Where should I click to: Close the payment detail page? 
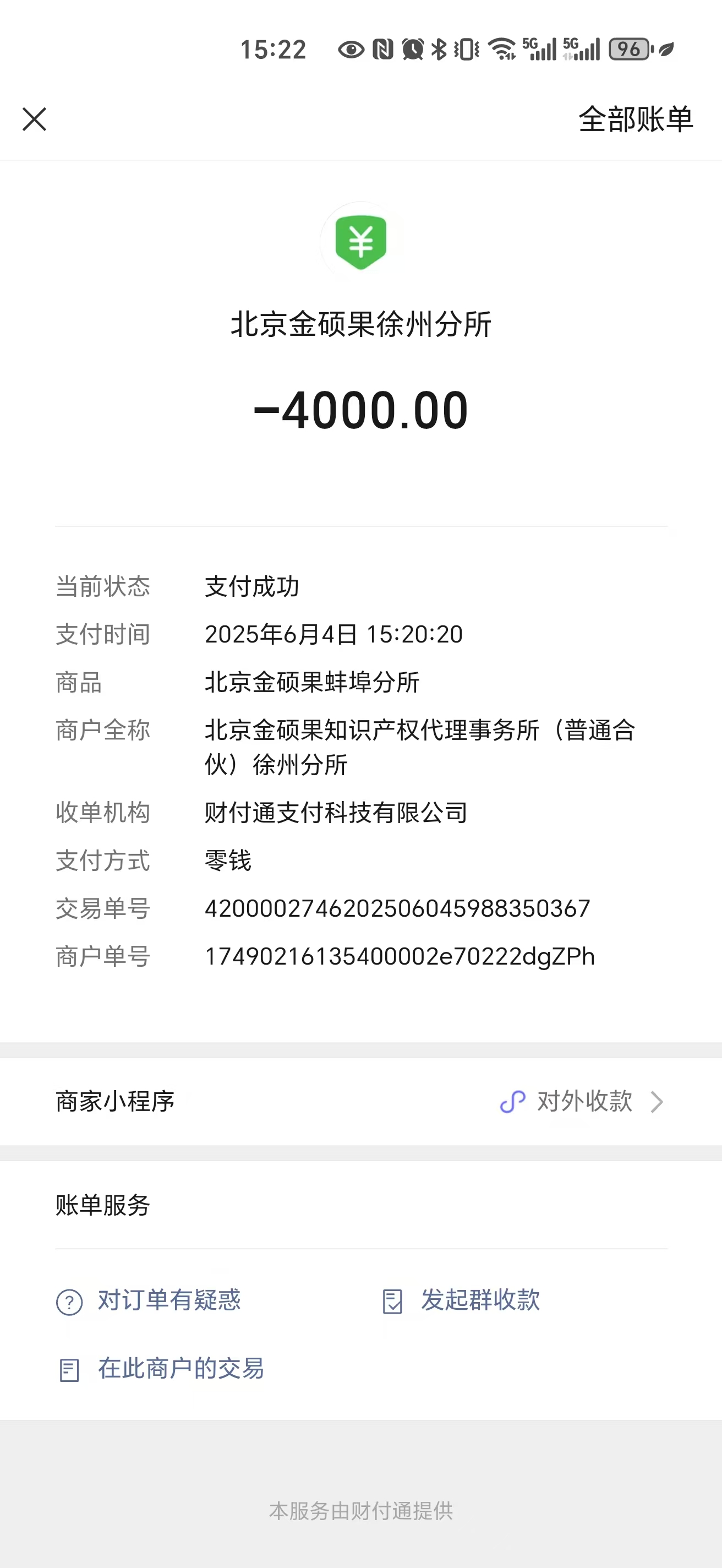34,119
